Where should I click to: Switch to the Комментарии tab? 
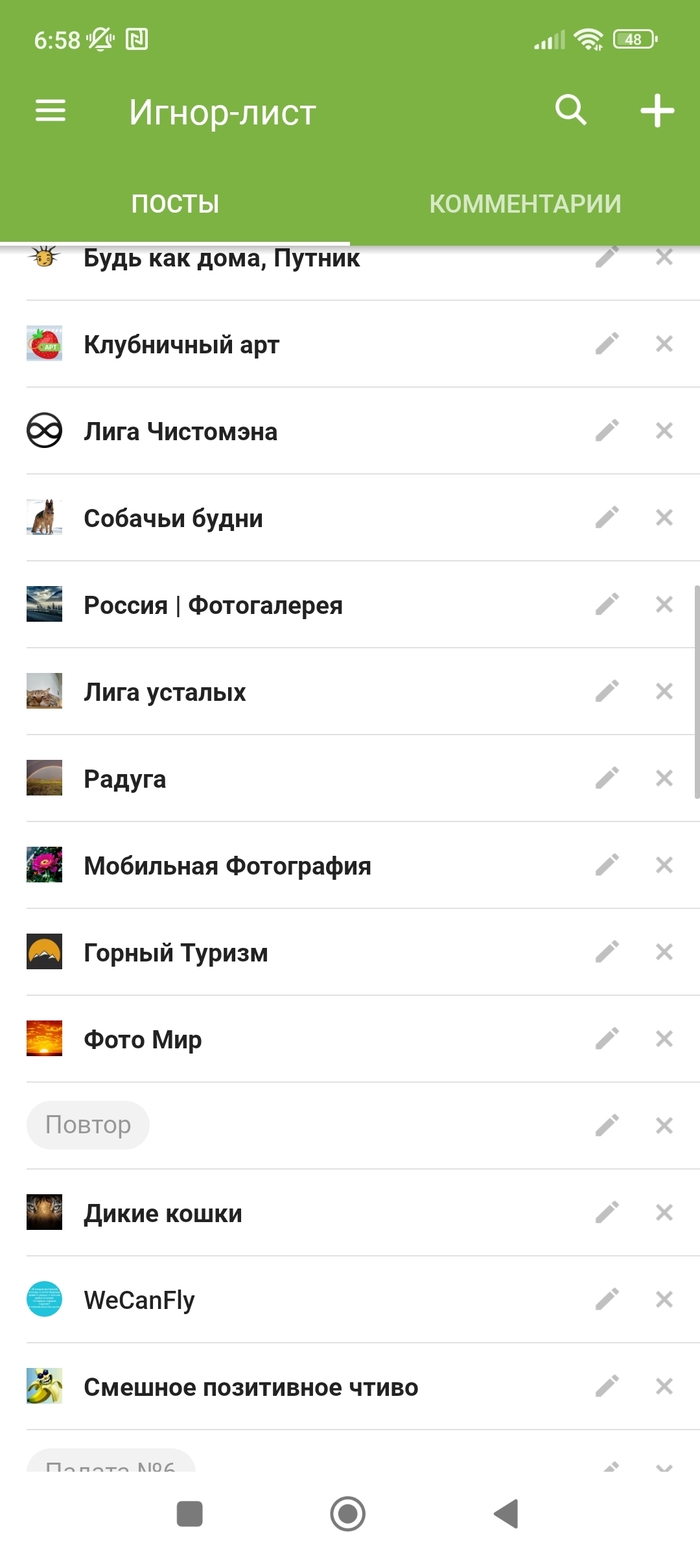(x=525, y=204)
